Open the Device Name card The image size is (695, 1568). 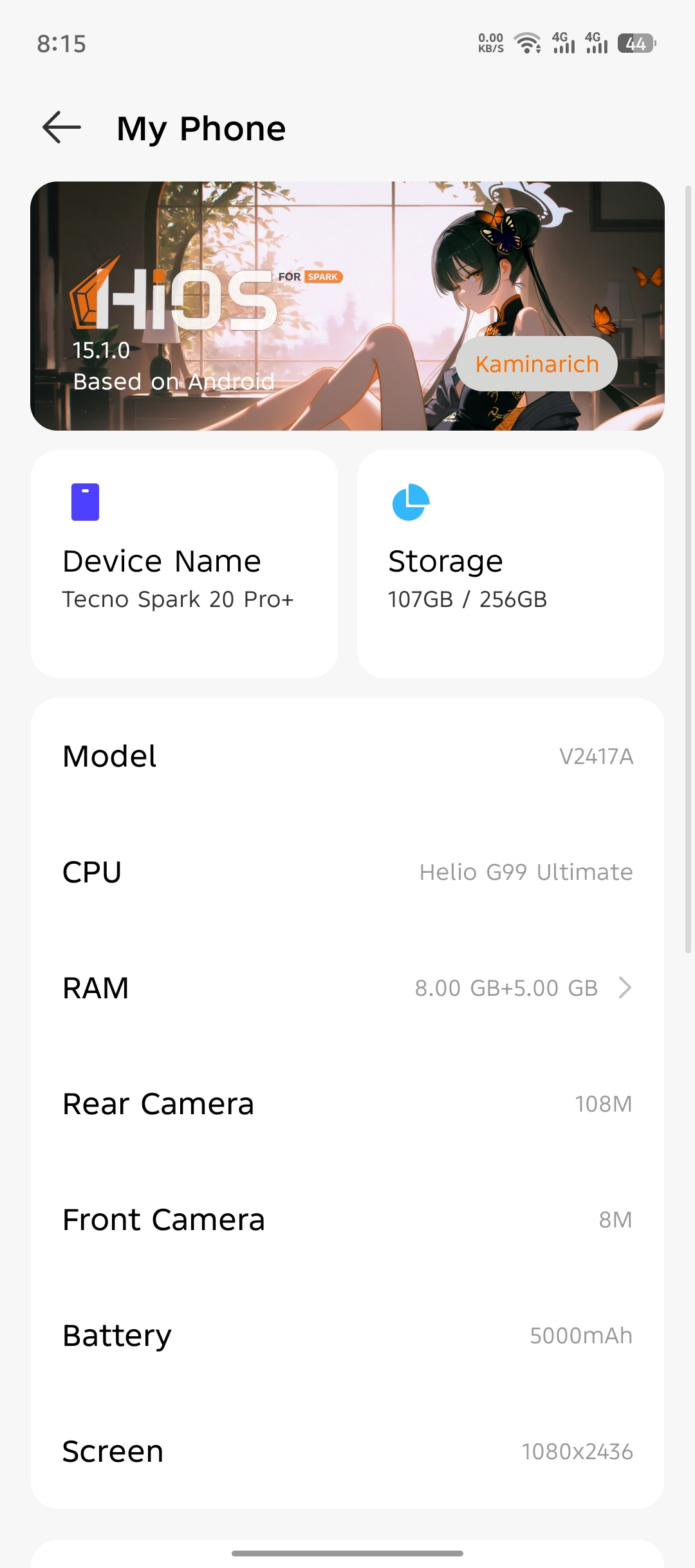tap(184, 563)
